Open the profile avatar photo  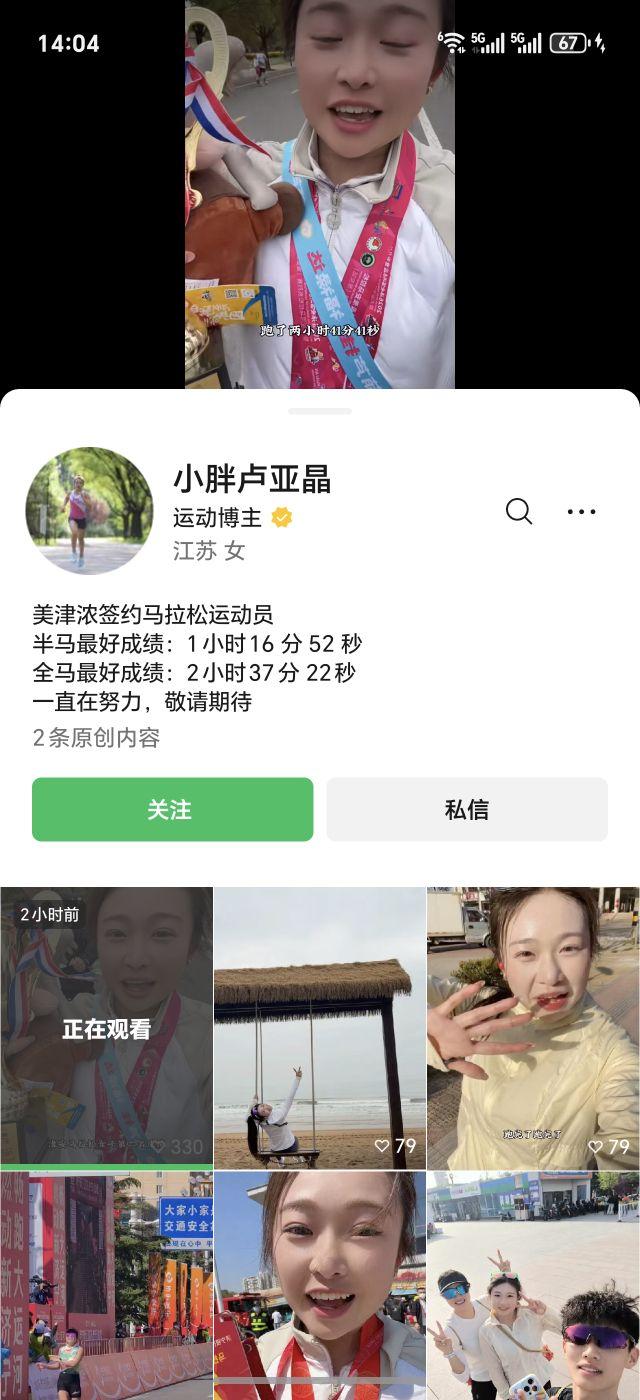89,510
